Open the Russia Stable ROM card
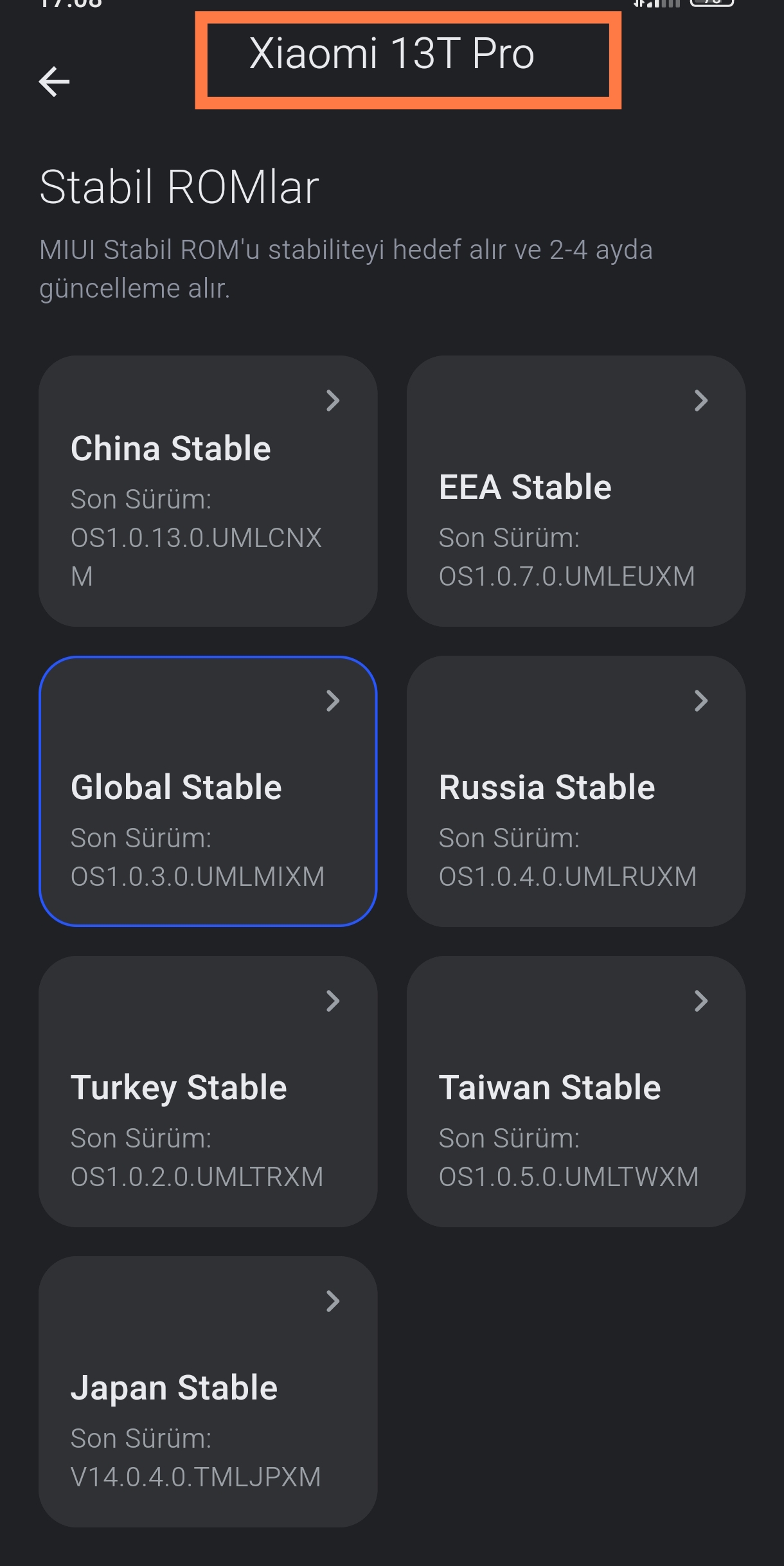Viewport: 784px width, 1566px height. click(x=576, y=791)
